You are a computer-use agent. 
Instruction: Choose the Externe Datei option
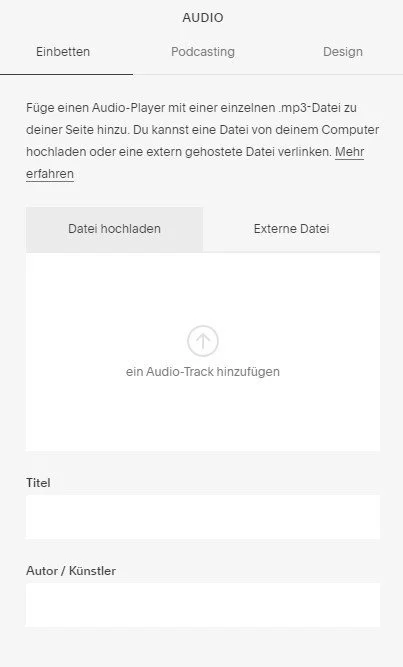point(292,229)
